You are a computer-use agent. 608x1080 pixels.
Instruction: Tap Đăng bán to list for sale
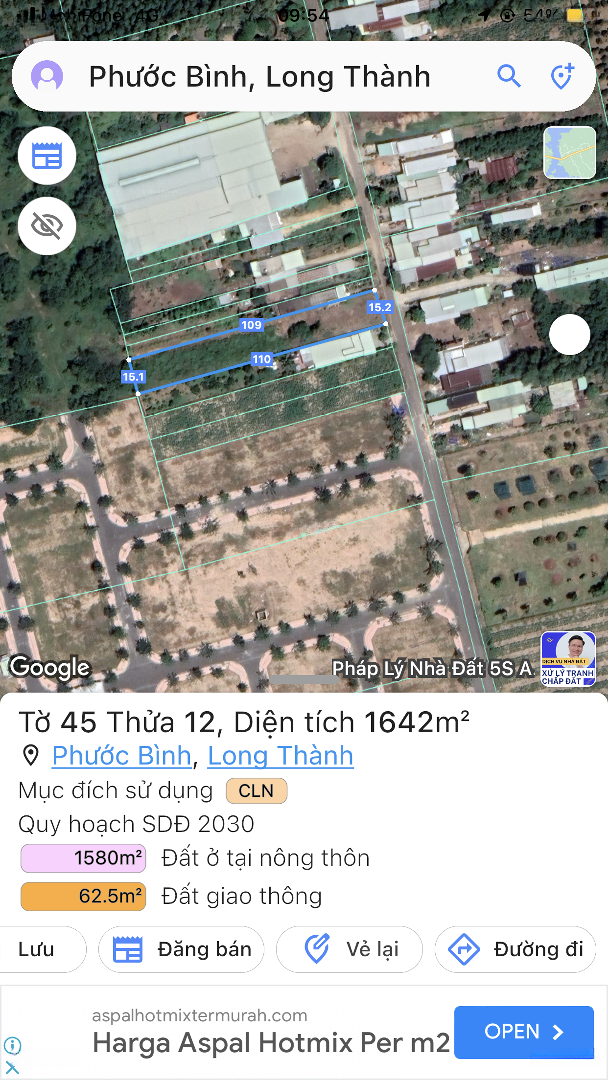pos(181,949)
